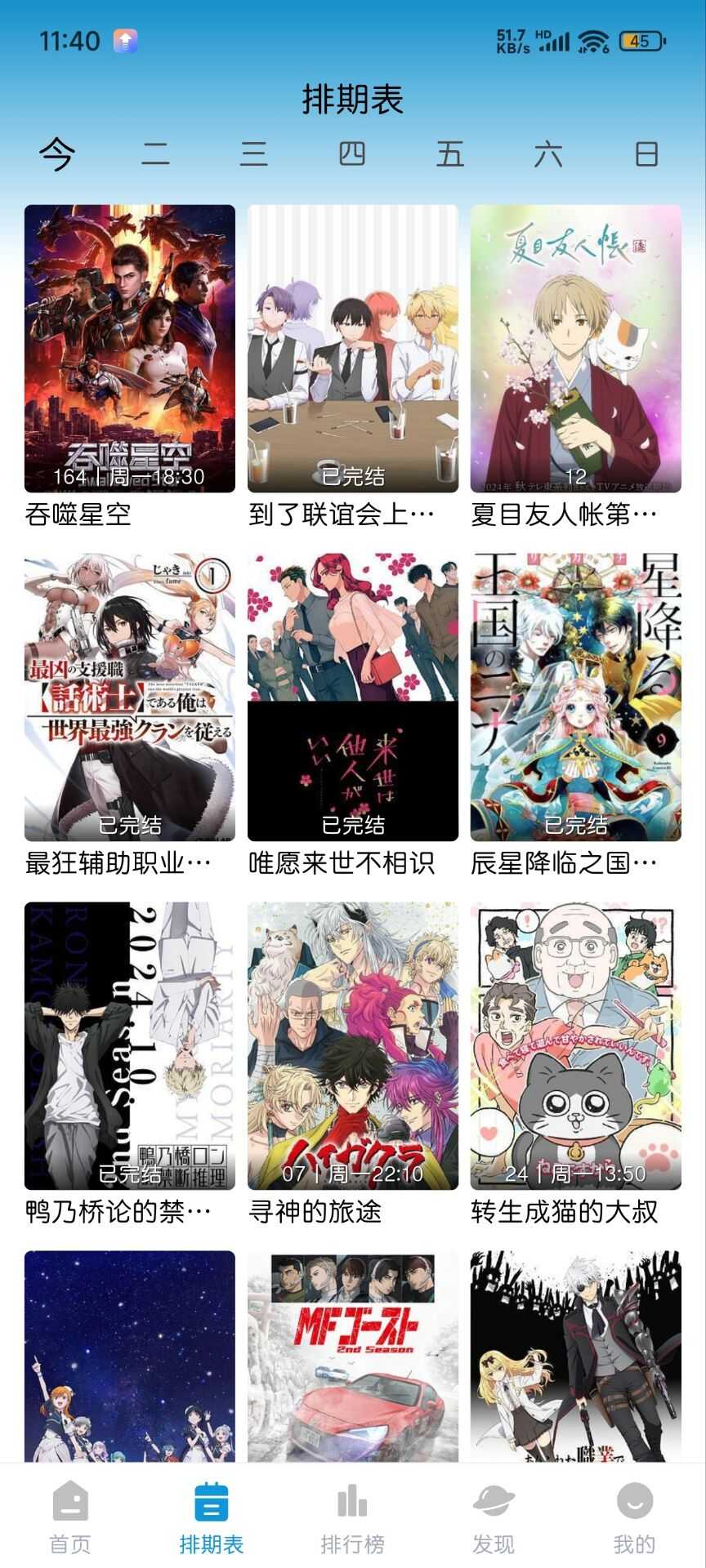This screenshot has height=1568, width=706.
Task: Open the 鸭乃桥论的禁 anime card
Action: tap(130, 1045)
